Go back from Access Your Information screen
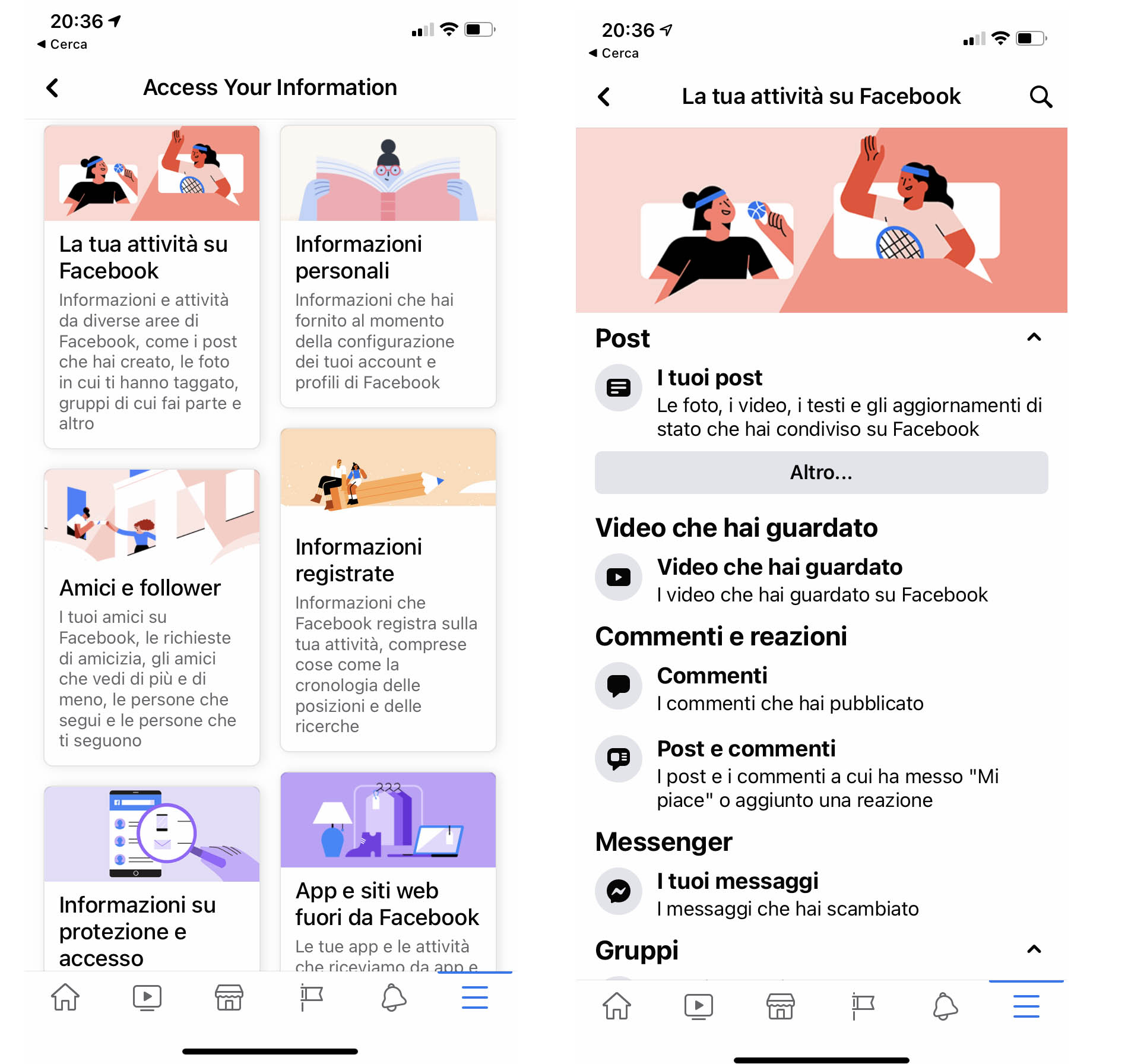The image size is (1128, 1064). click(52, 88)
